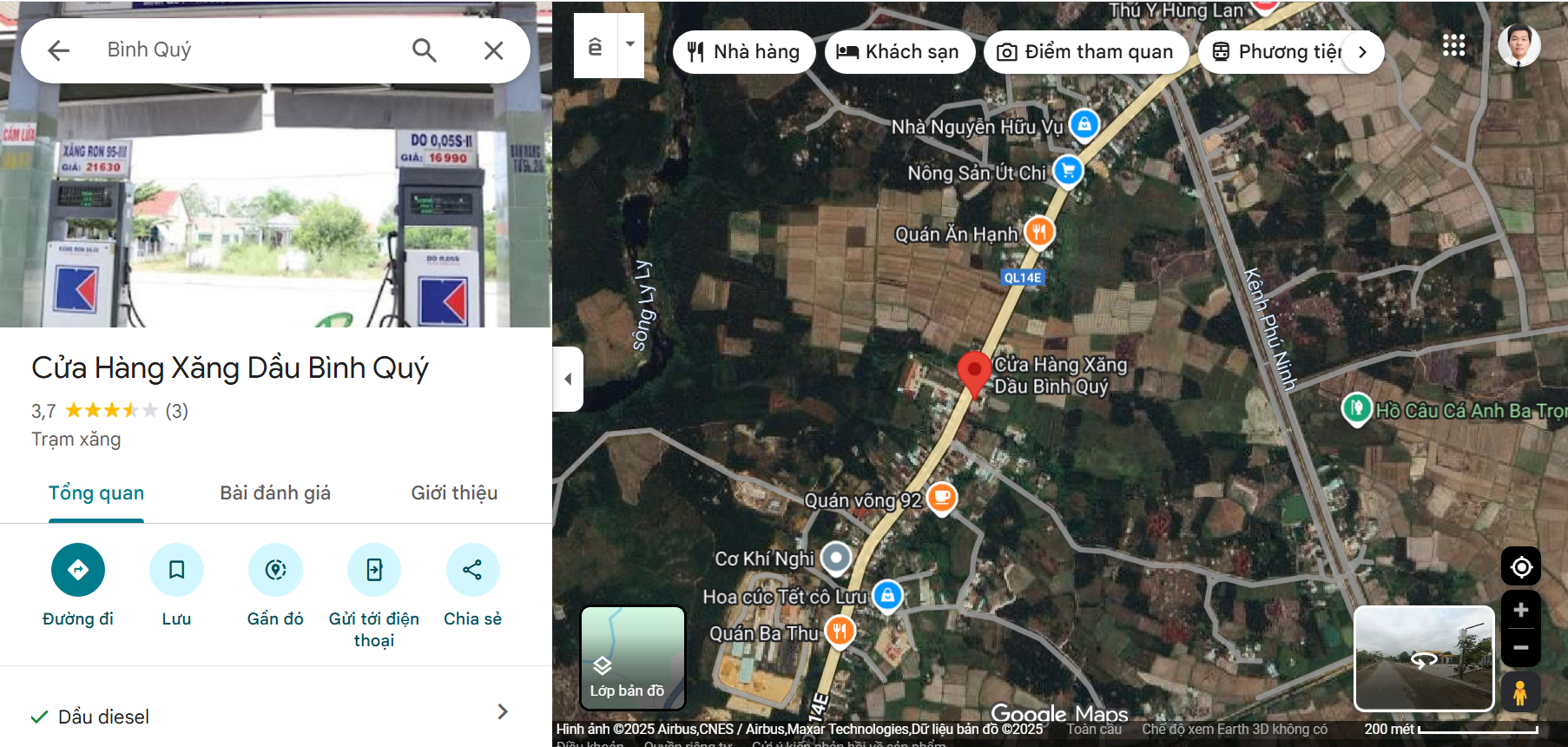This screenshot has height=747, width=1568.
Task: Open the Google apps grid
Action: (1453, 46)
